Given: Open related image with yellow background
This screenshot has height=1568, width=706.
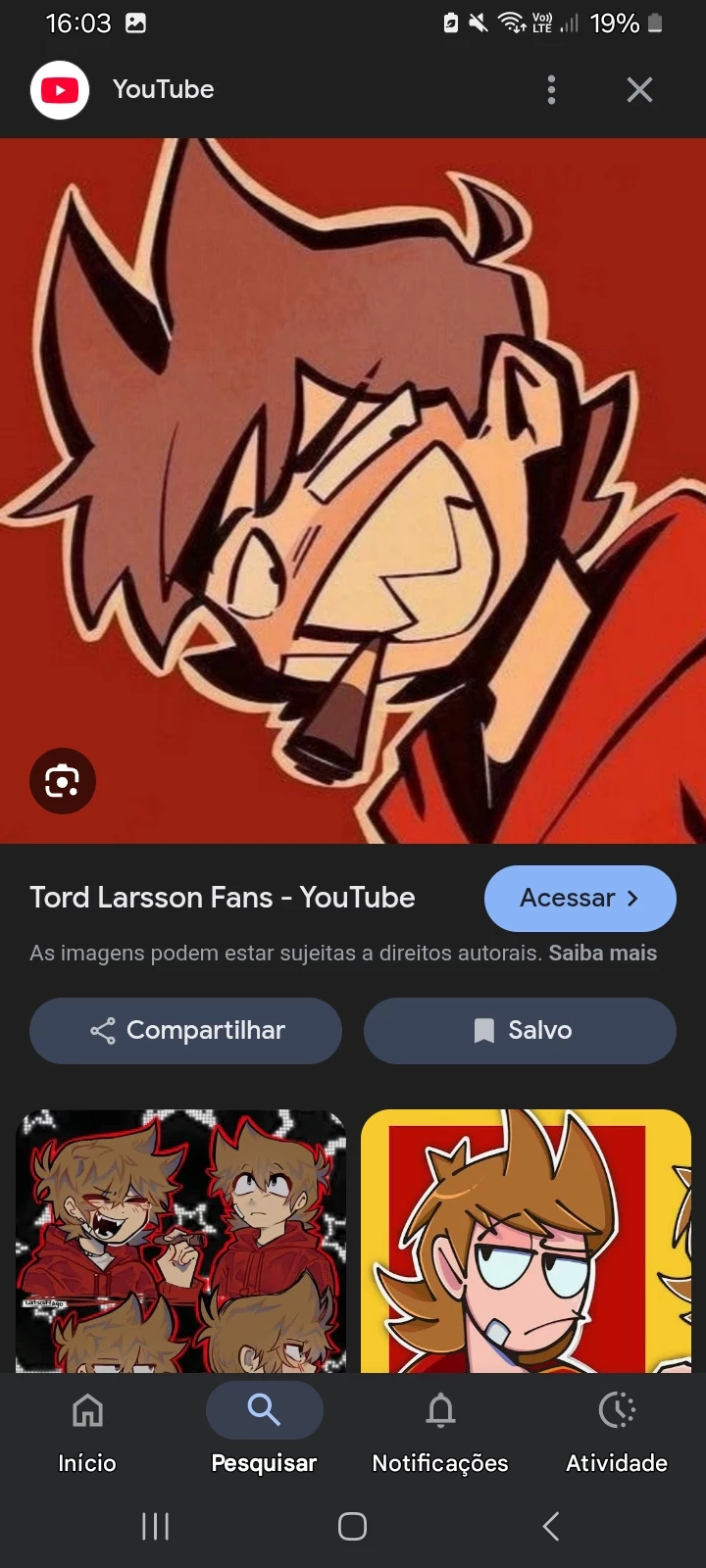Looking at the screenshot, I should [526, 1240].
